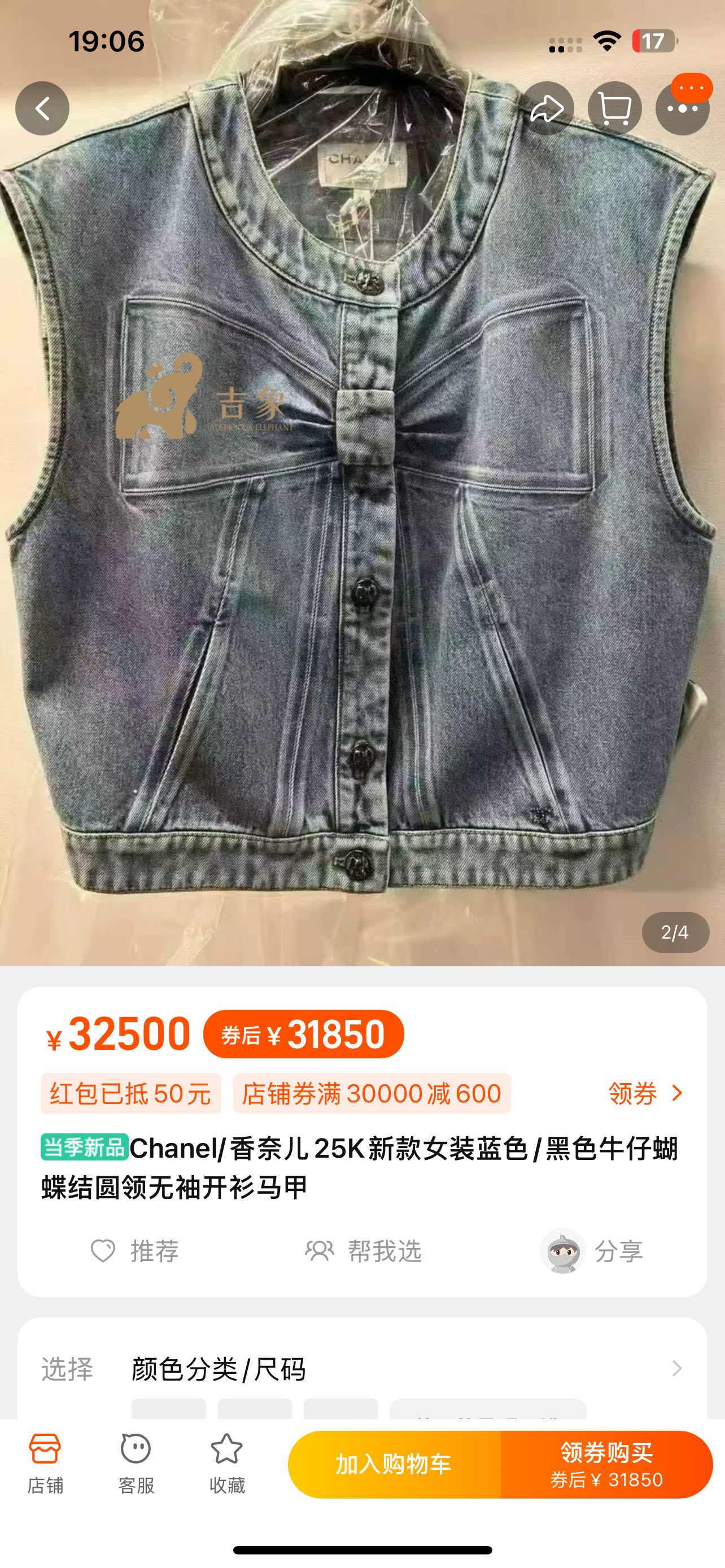Screen dimensions: 725x1568
Task: Tap 加入购物车 to add to cart
Action: (394, 1464)
